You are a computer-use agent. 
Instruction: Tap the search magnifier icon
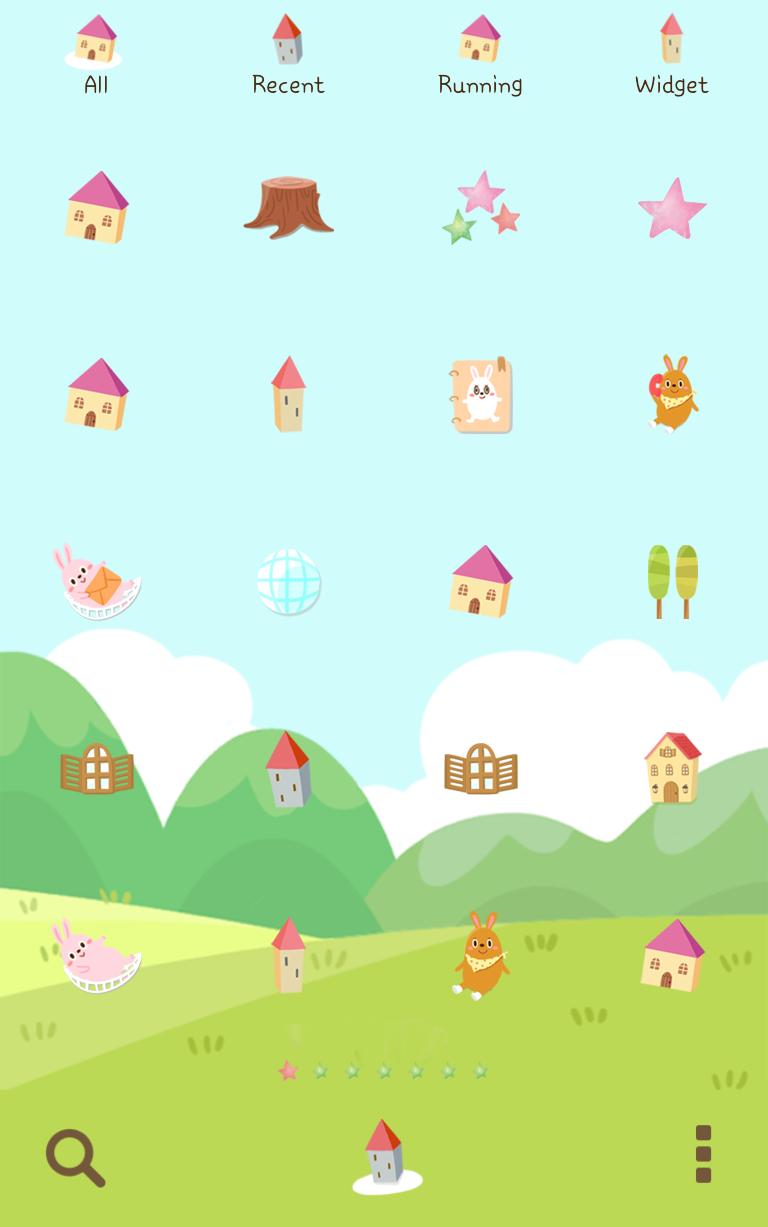tap(75, 1158)
